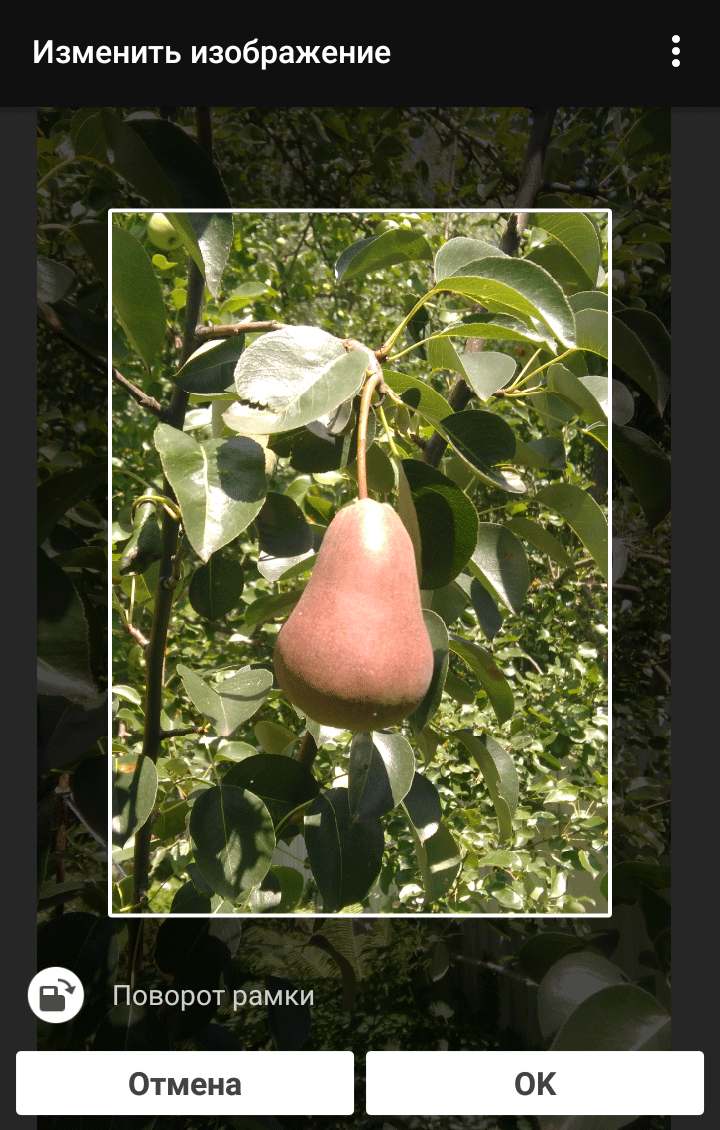Viewport: 720px width, 1130px height.
Task: Confirm the crop with OK
Action: tap(535, 1083)
